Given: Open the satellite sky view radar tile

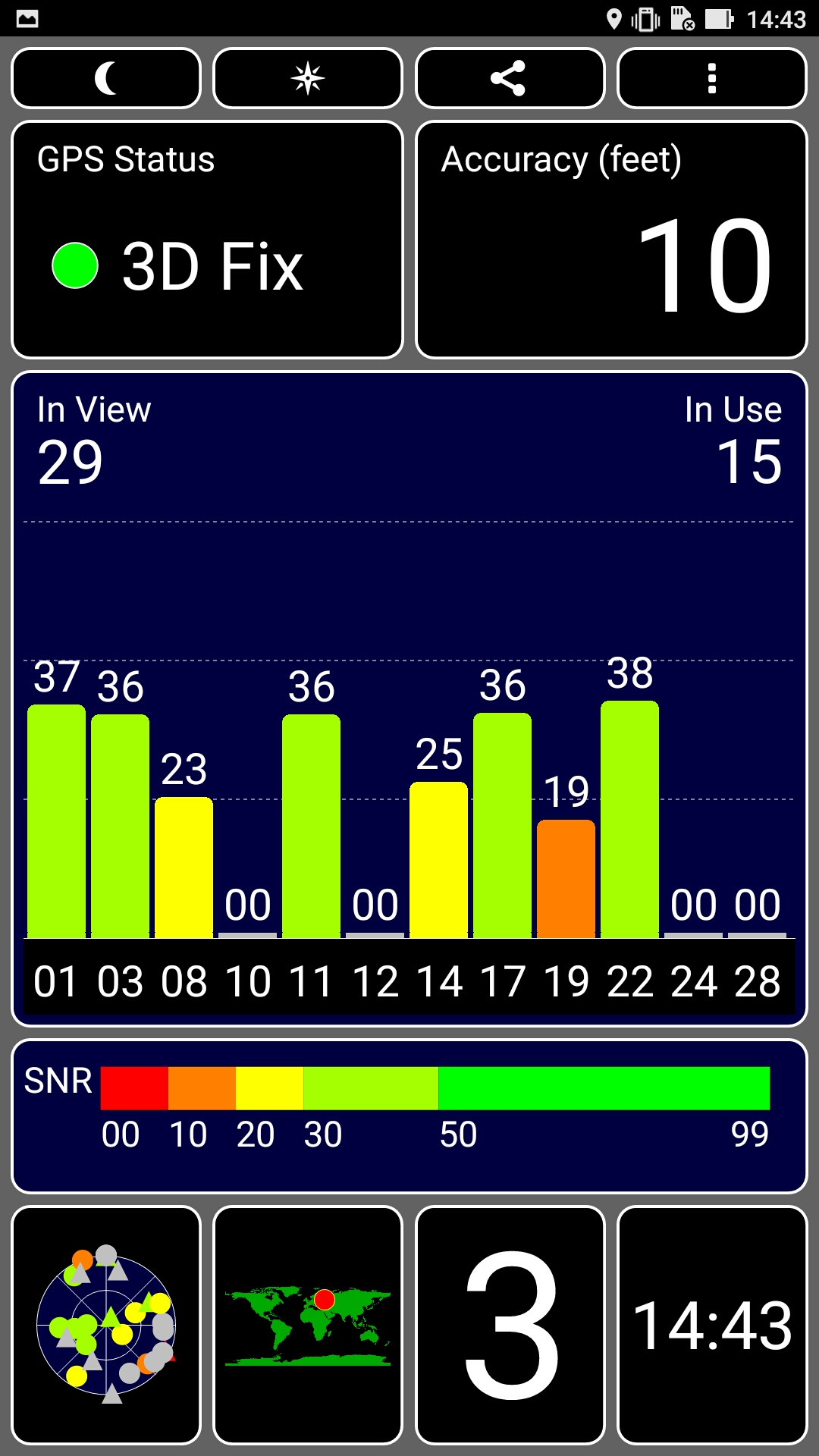Looking at the screenshot, I should [106, 1326].
